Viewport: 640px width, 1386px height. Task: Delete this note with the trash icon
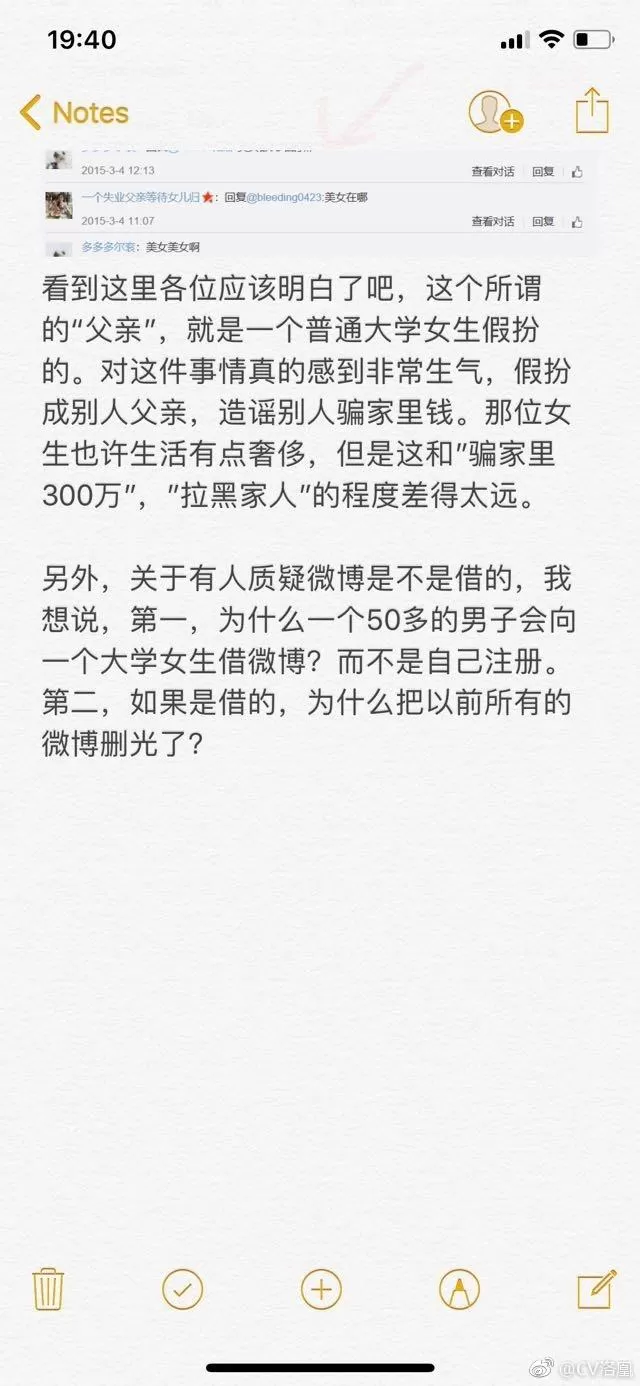[48, 1288]
